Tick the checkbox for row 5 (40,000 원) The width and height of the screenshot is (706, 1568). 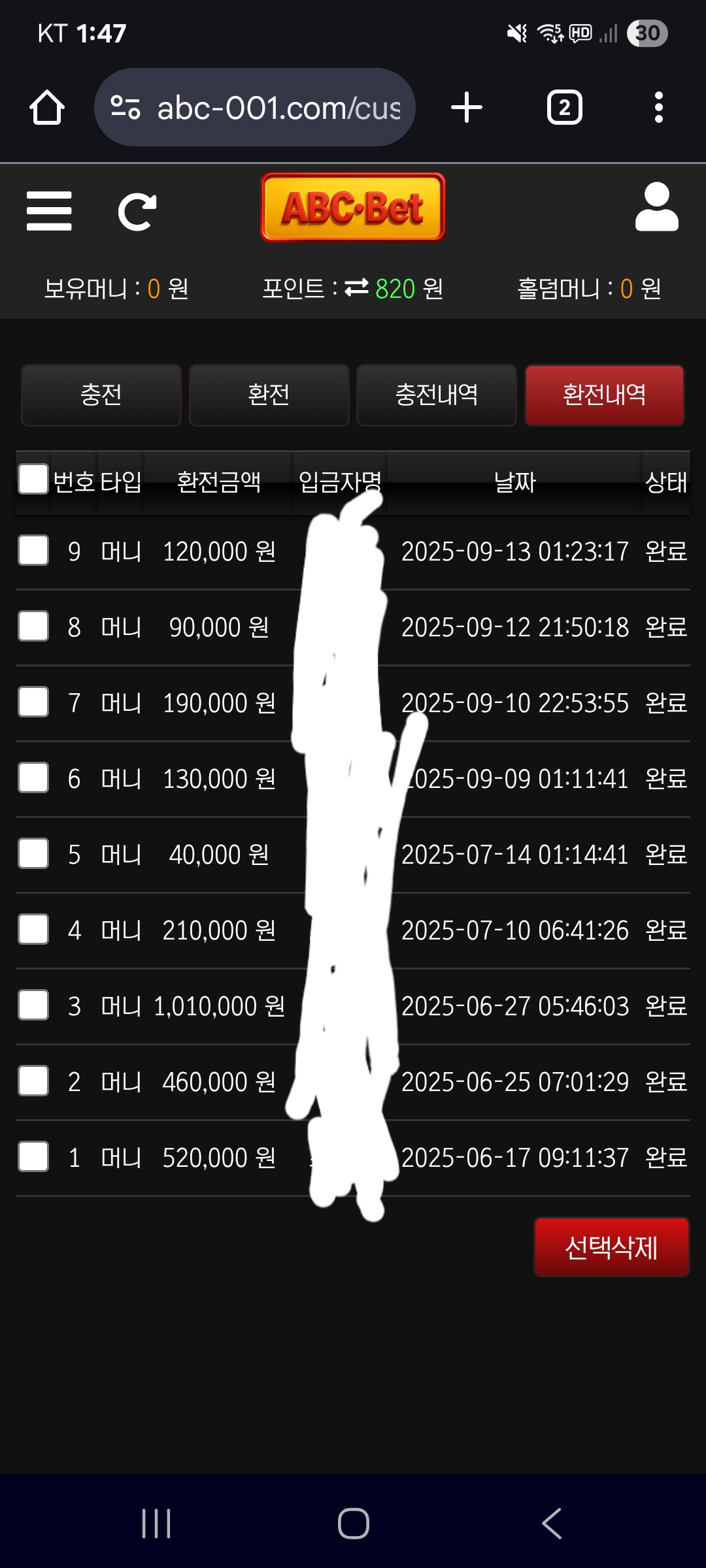click(x=33, y=853)
